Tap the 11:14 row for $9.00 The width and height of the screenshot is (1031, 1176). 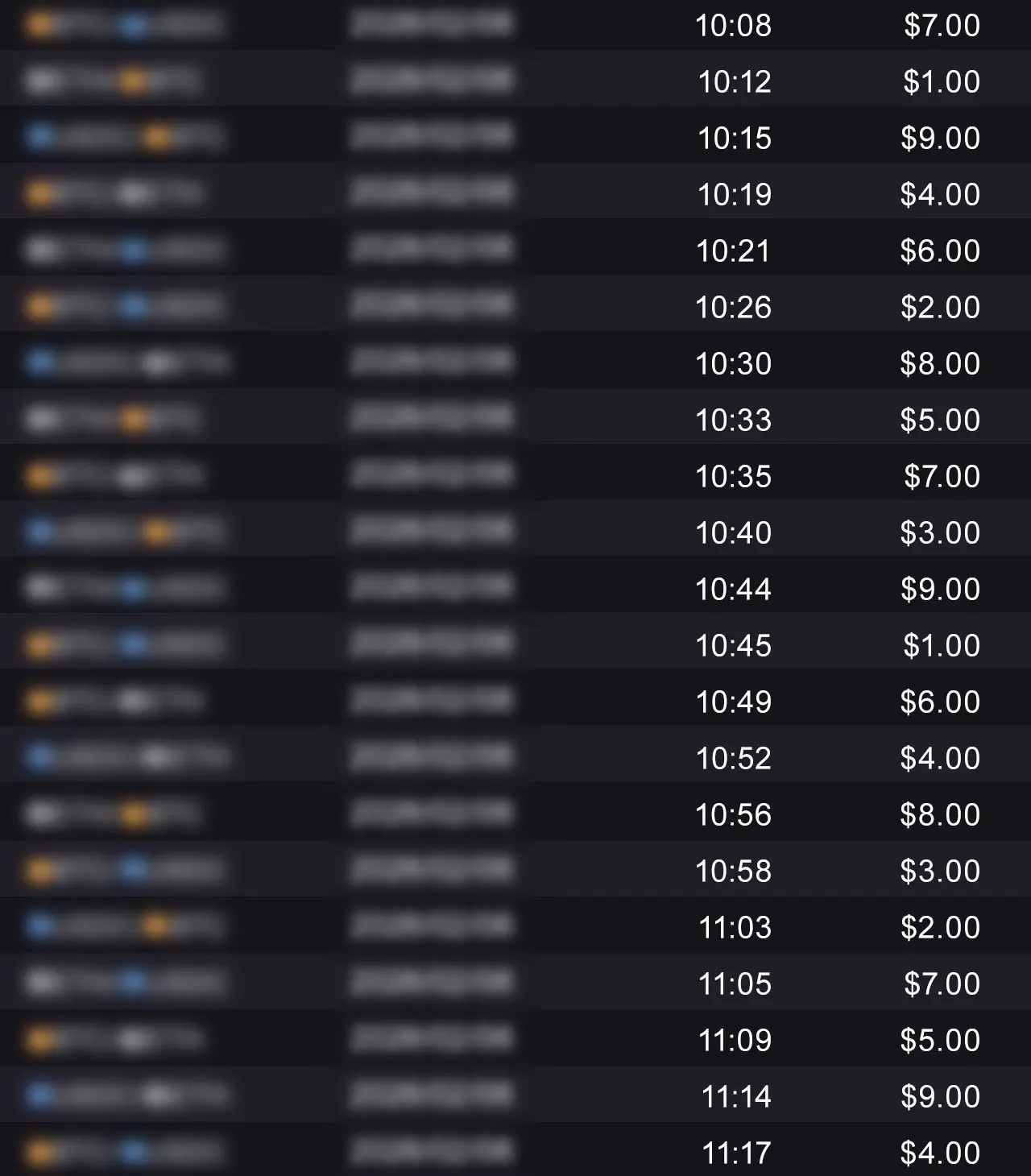(515, 1096)
